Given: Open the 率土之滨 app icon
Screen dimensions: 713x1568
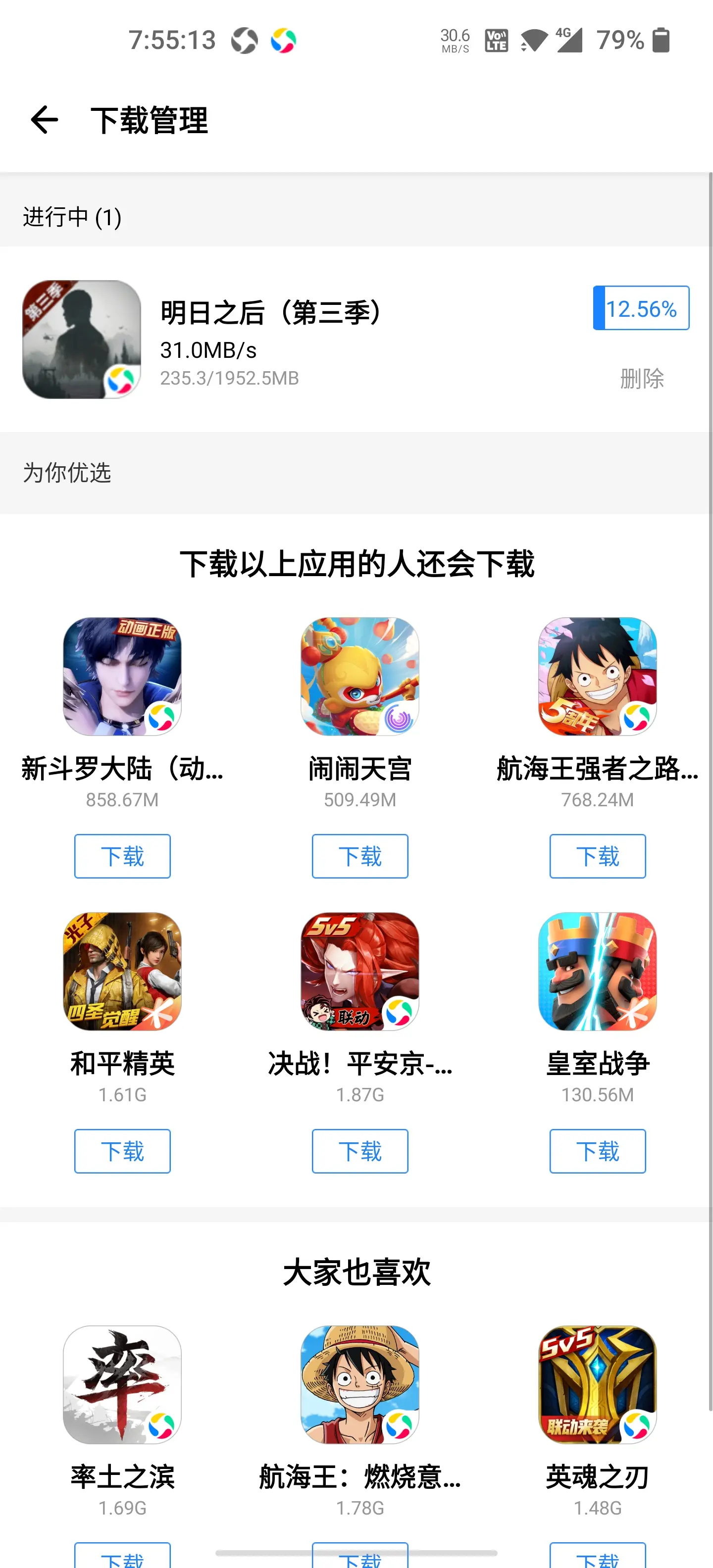Looking at the screenshot, I should [122, 1384].
